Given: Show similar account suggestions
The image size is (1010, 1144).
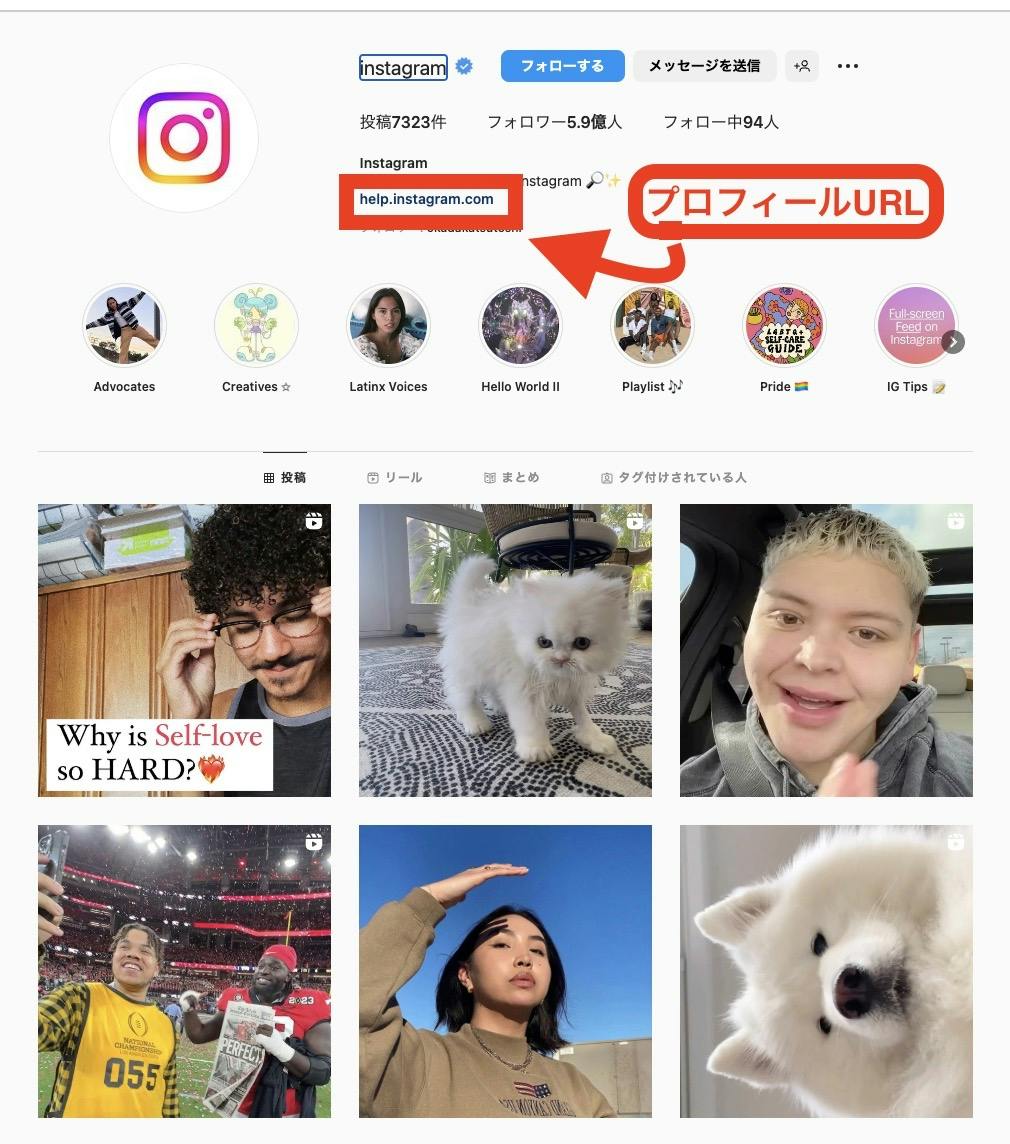Looking at the screenshot, I should click(802, 66).
